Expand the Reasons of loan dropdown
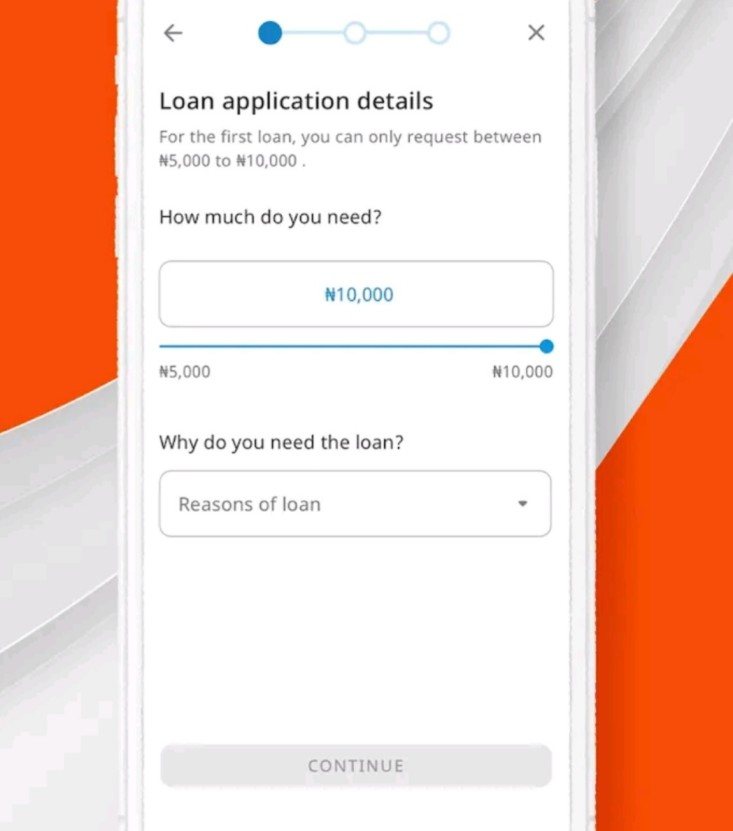 click(355, 504)
